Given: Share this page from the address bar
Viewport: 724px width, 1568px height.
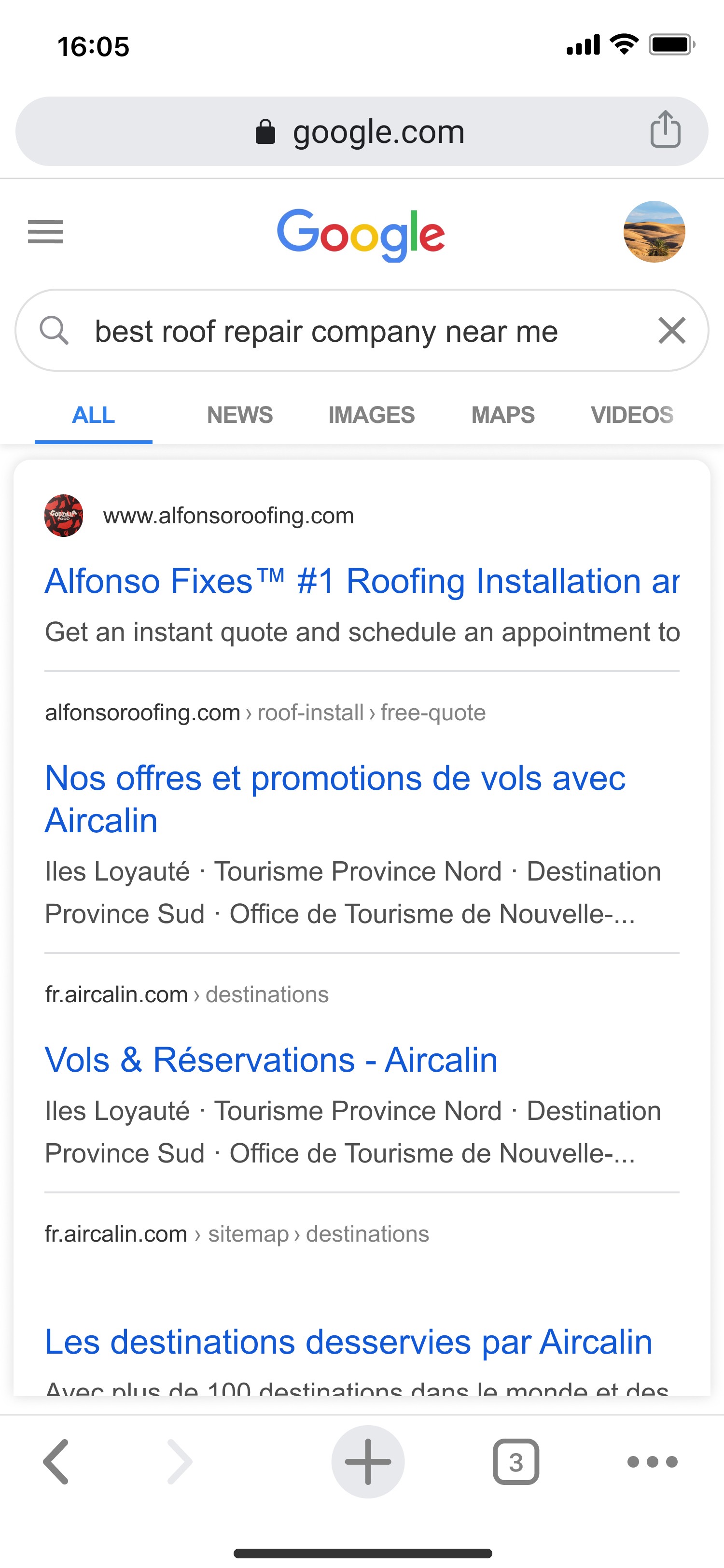Looking at the screenshot, I should [665, 130].
